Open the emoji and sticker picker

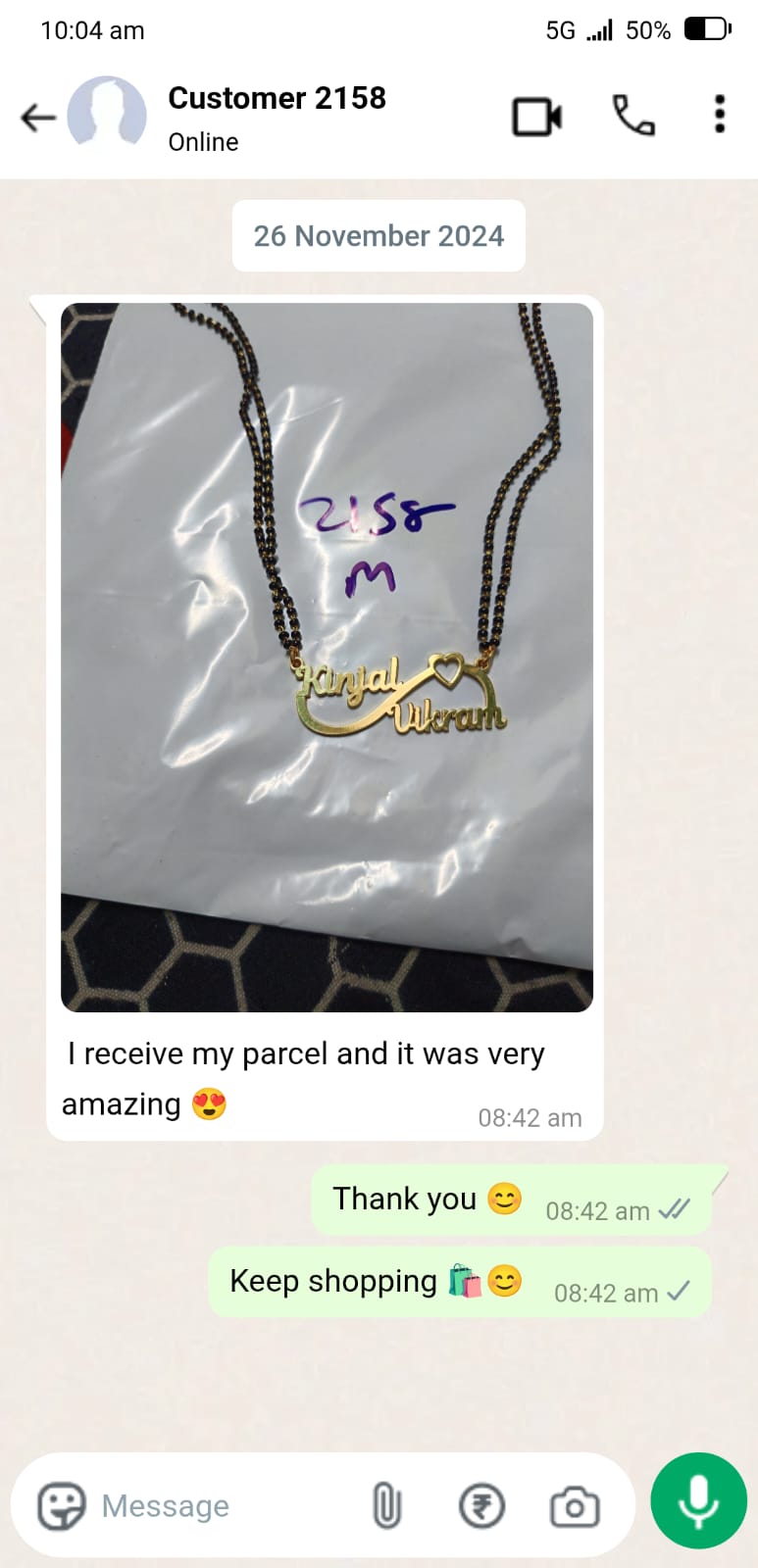tap(61, 1506)
